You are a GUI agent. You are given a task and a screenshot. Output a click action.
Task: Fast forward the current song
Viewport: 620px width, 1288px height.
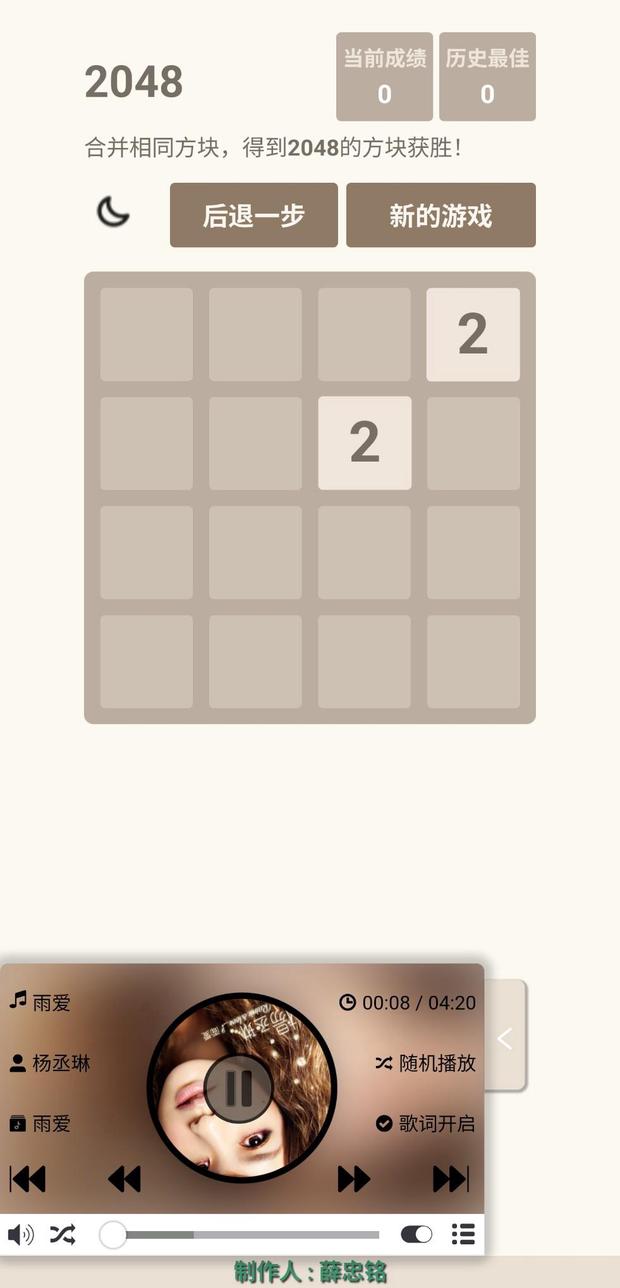(353, 1179)
